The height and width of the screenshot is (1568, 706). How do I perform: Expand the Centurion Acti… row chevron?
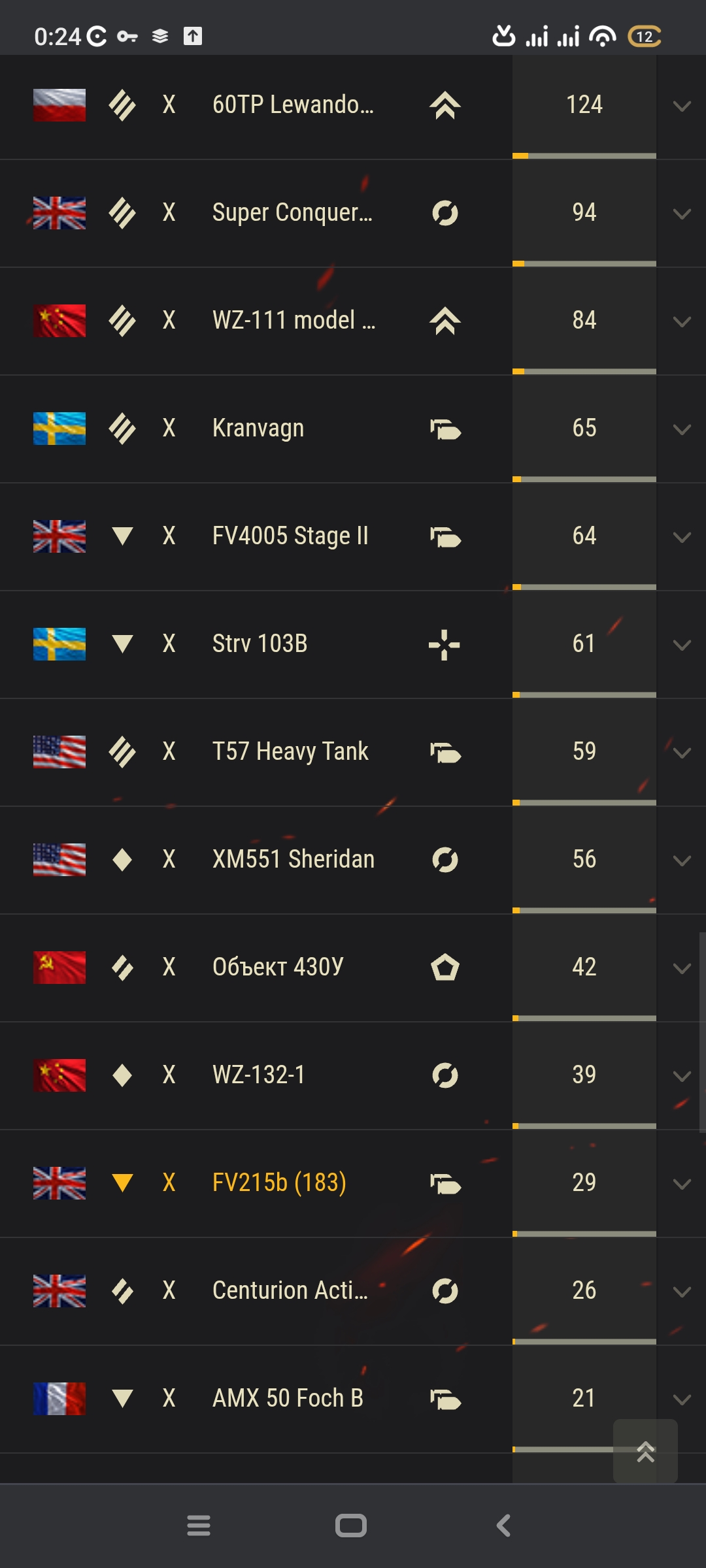682,1292
